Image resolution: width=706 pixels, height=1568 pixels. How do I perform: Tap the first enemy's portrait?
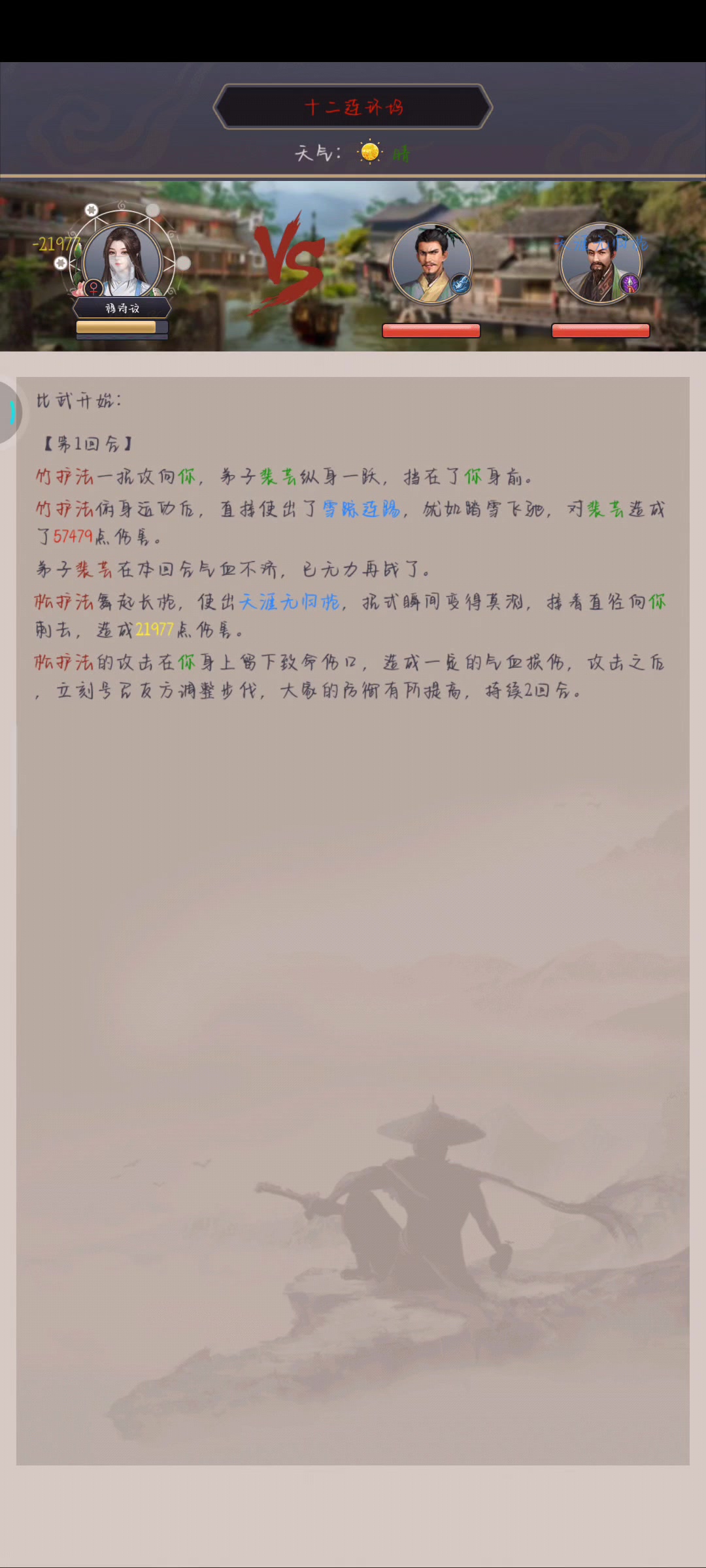[x=431, y=263]
